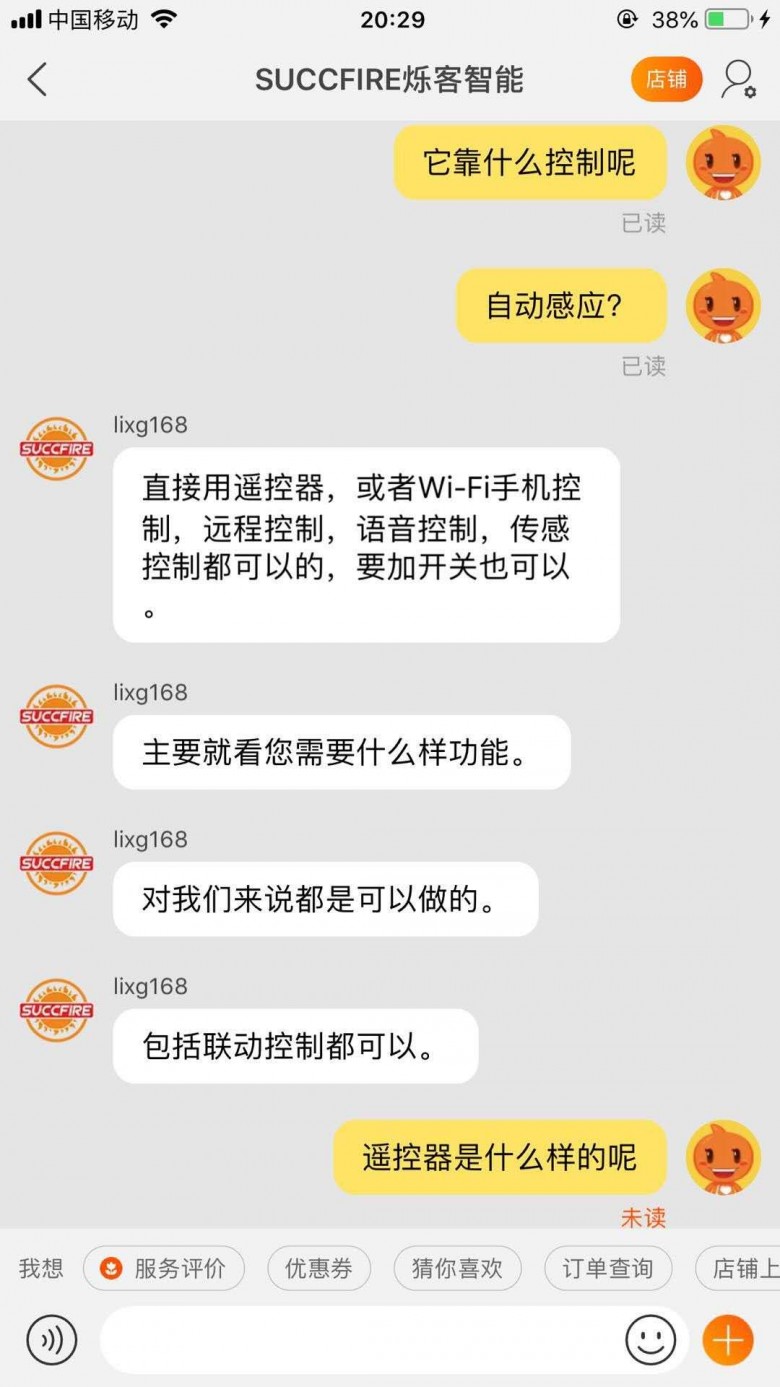This screenshot has height=1387, width=780.
Task: Open the 优惠券 coupons chip
Action: (x=319, y=1269)
